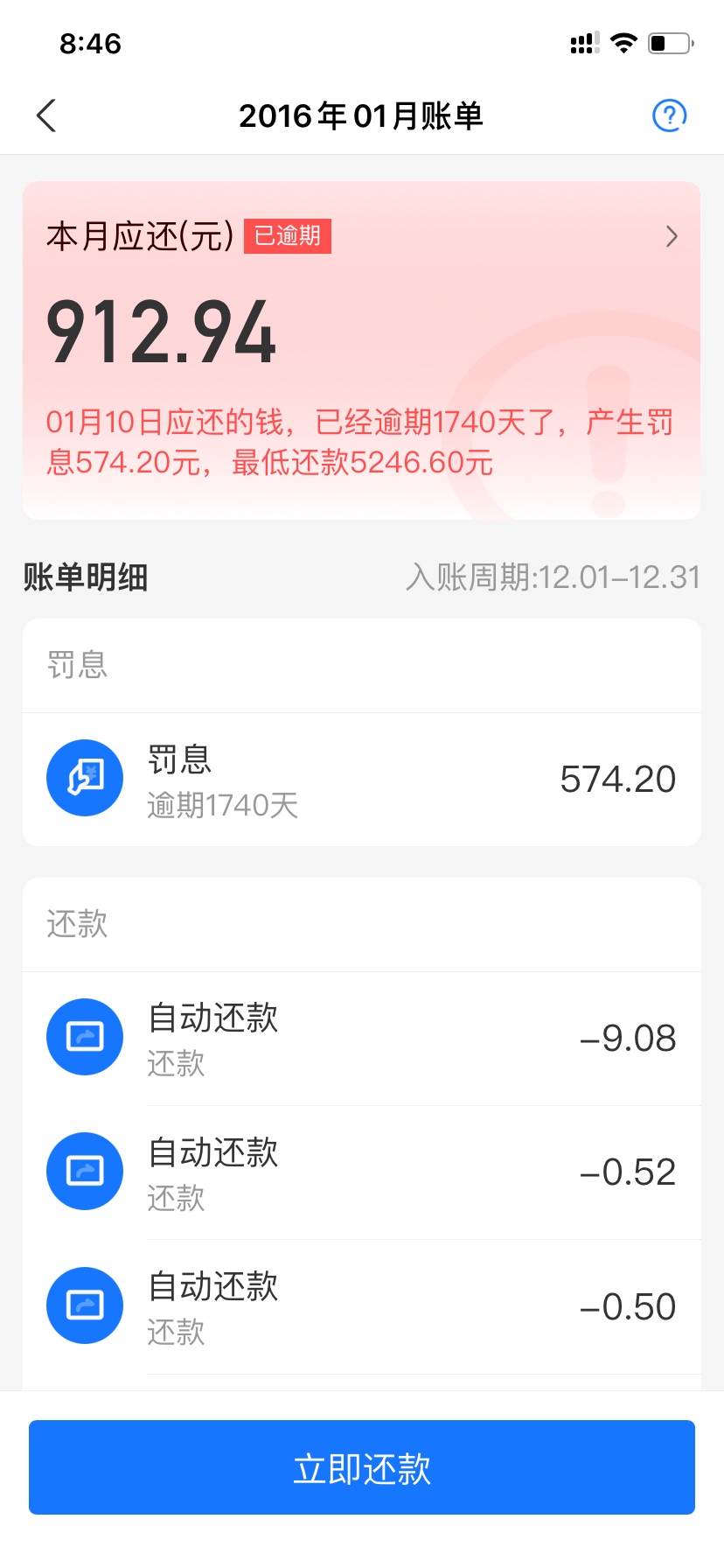
Task: Open the 自动还款 entry of -0.50
Action: tap(362, 1306)
